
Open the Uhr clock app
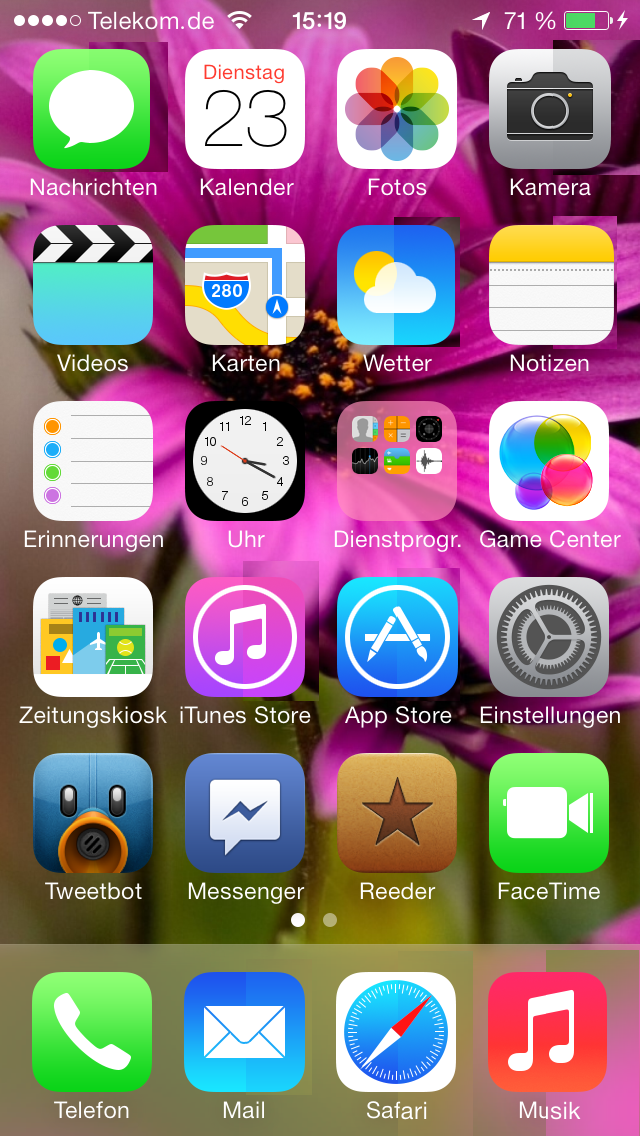[x=245, y=462]
